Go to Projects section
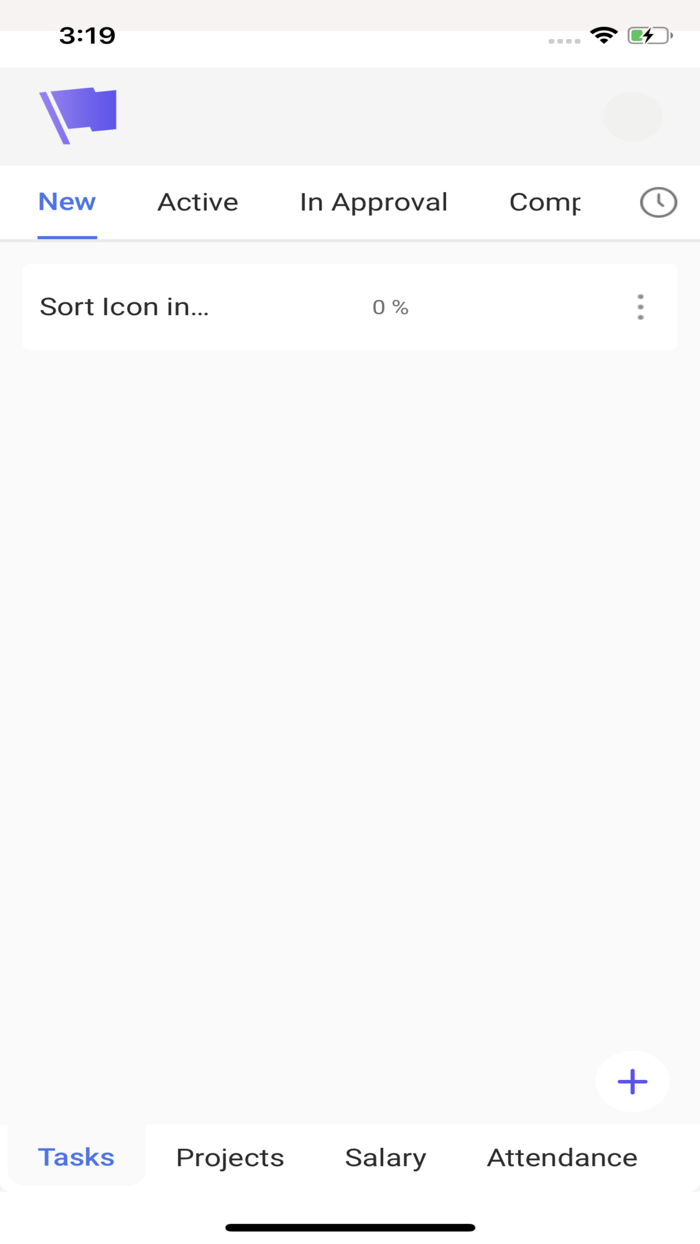The image size is (700, 1244). (230, 1157)
